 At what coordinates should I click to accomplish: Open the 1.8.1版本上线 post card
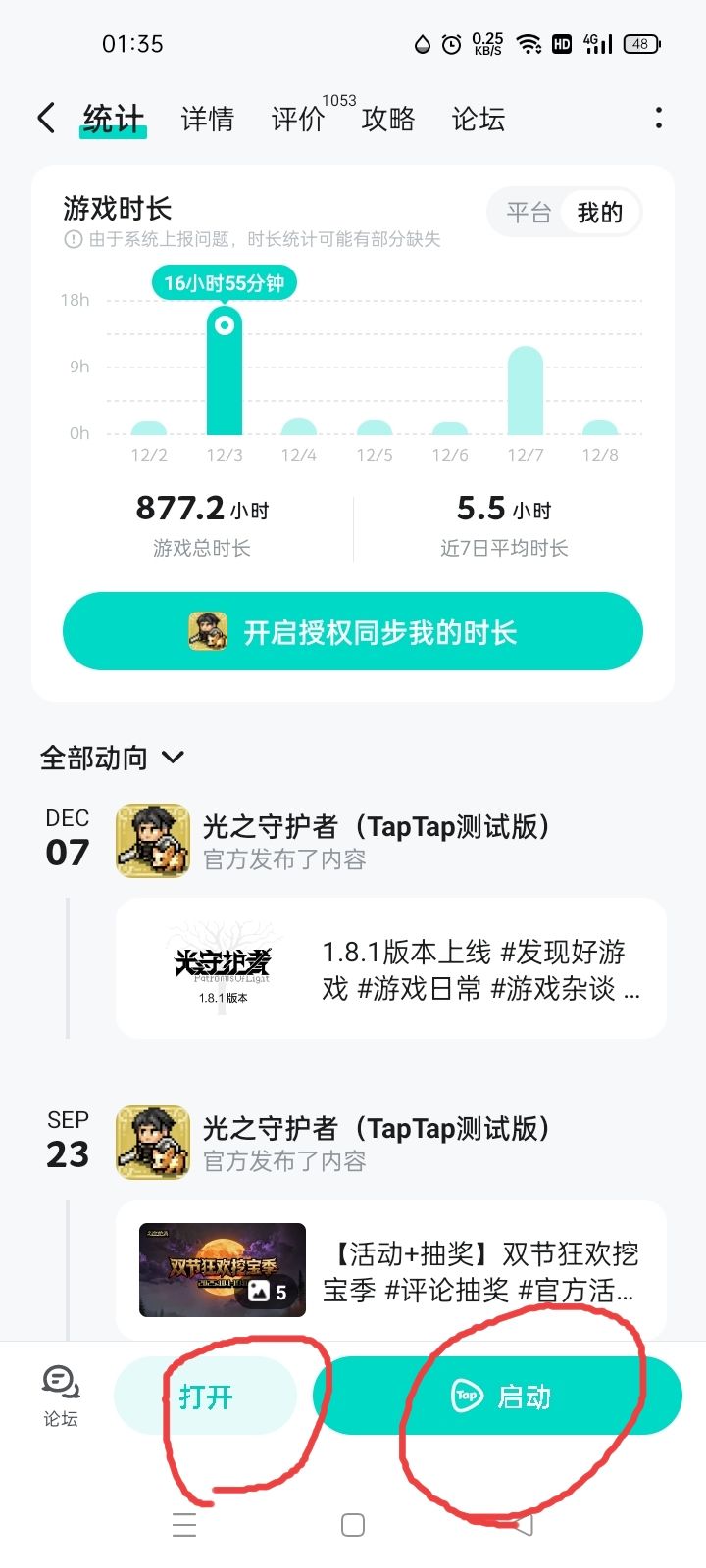point(390,968)
